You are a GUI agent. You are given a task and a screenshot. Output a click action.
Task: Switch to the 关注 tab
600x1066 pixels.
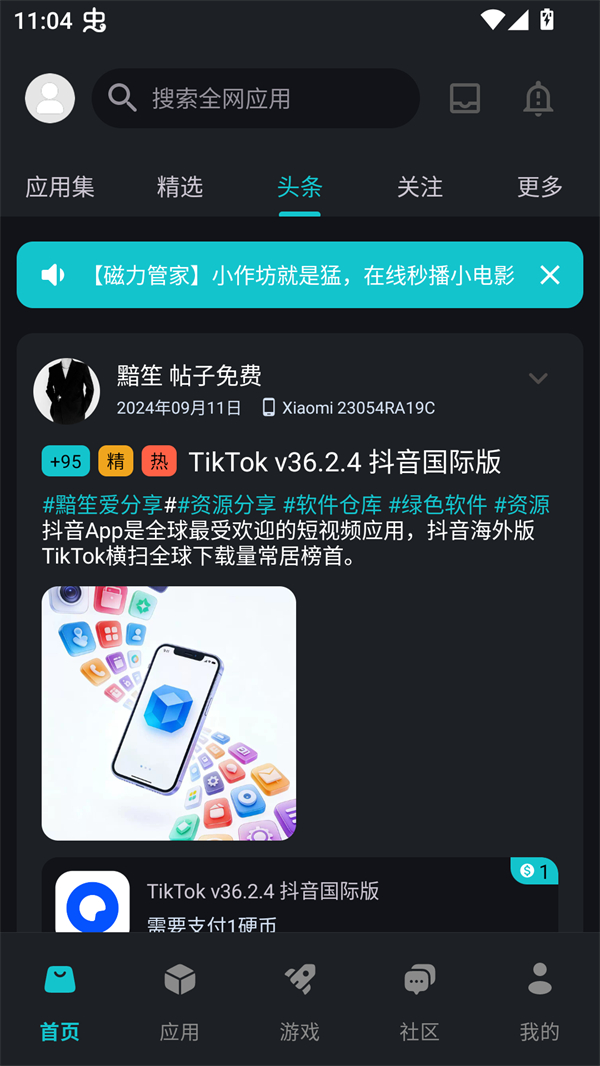pyautogui.click(x=420, y=187)
